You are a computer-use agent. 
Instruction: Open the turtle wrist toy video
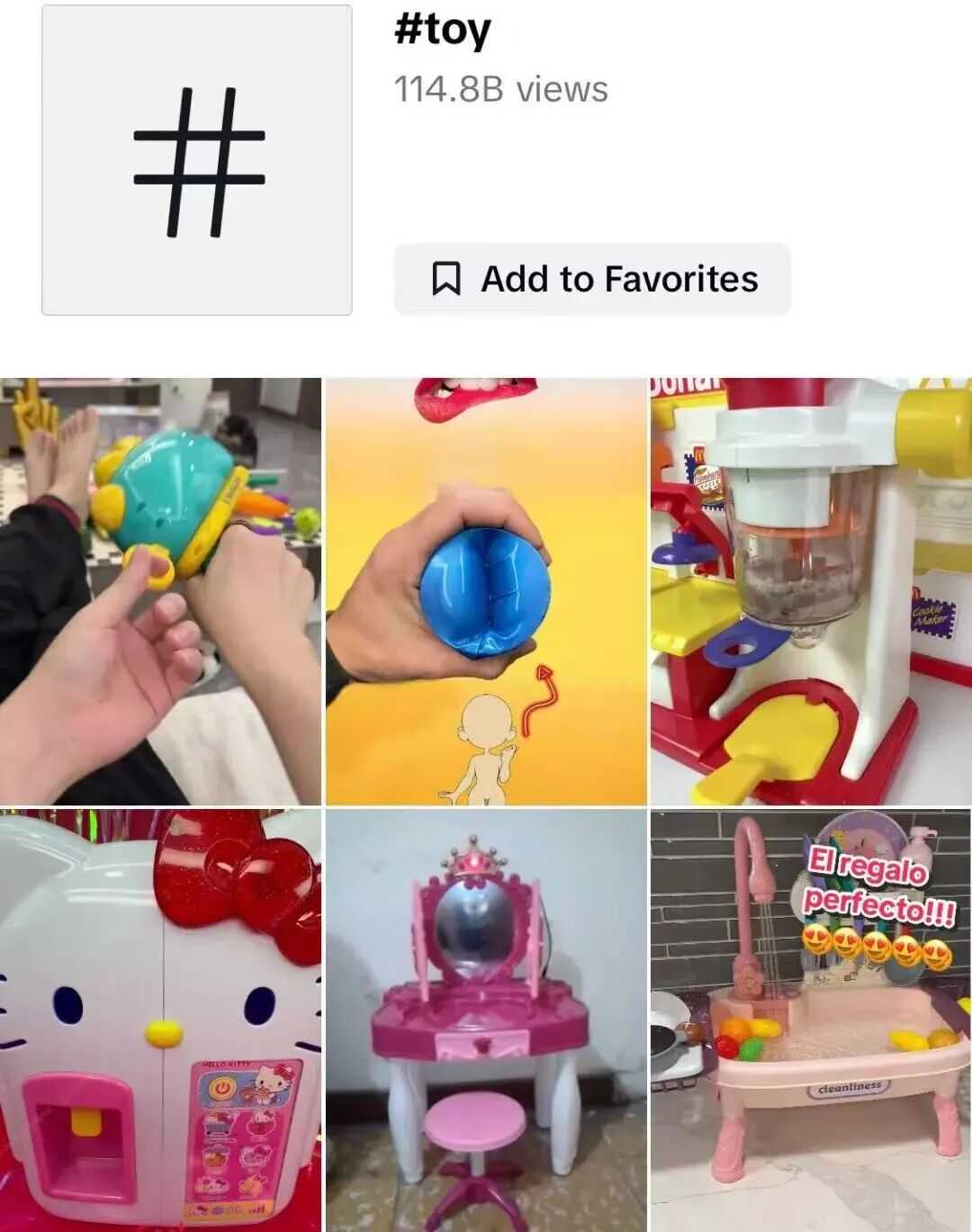point(160,590)
